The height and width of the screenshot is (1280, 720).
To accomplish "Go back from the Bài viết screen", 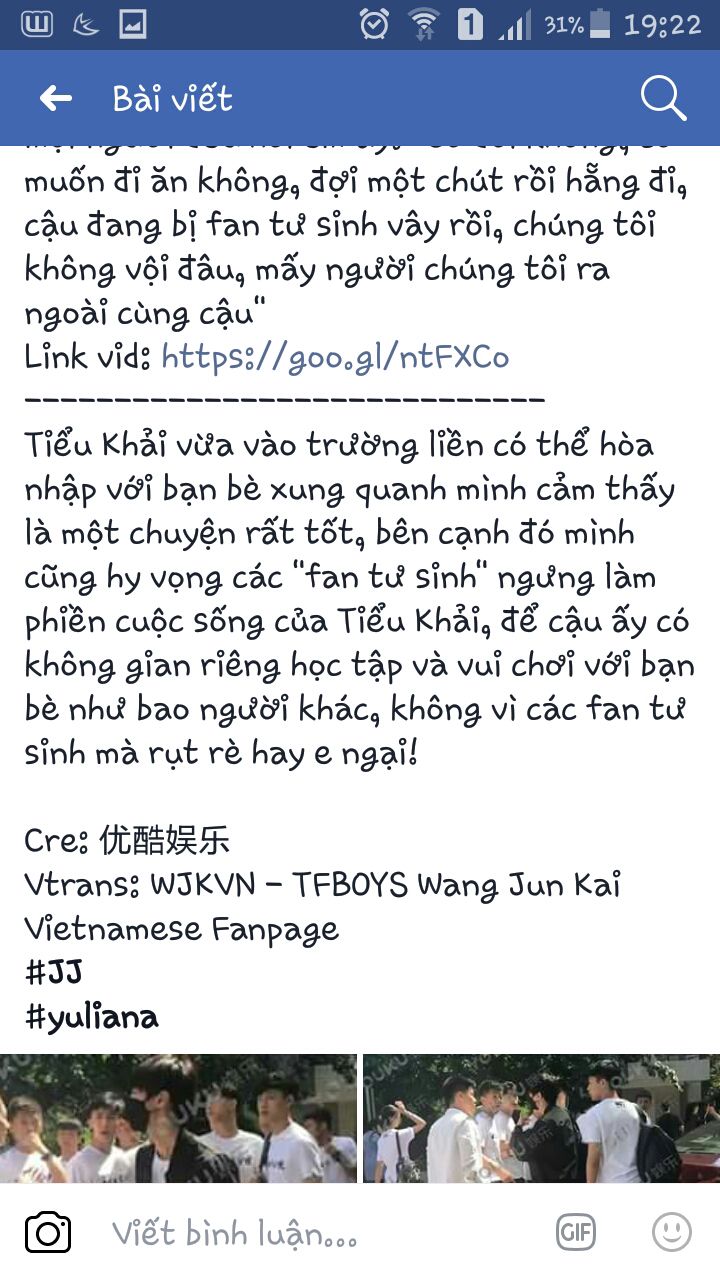I will coord(56,98).
